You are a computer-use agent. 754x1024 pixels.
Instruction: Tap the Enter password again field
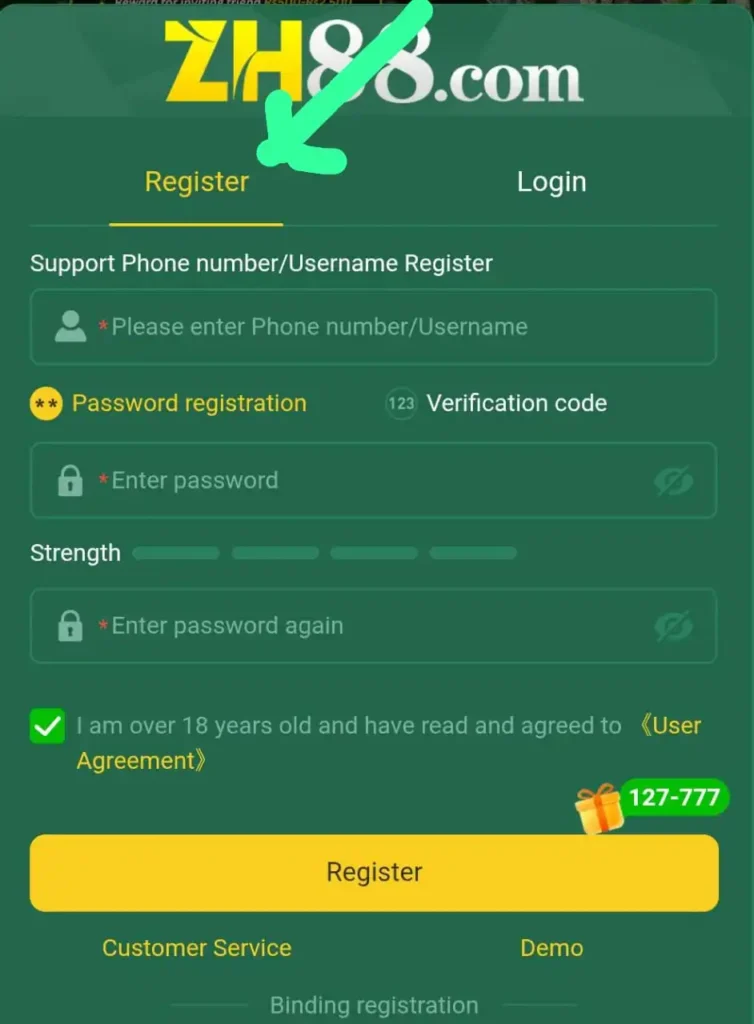click(360, 626)
